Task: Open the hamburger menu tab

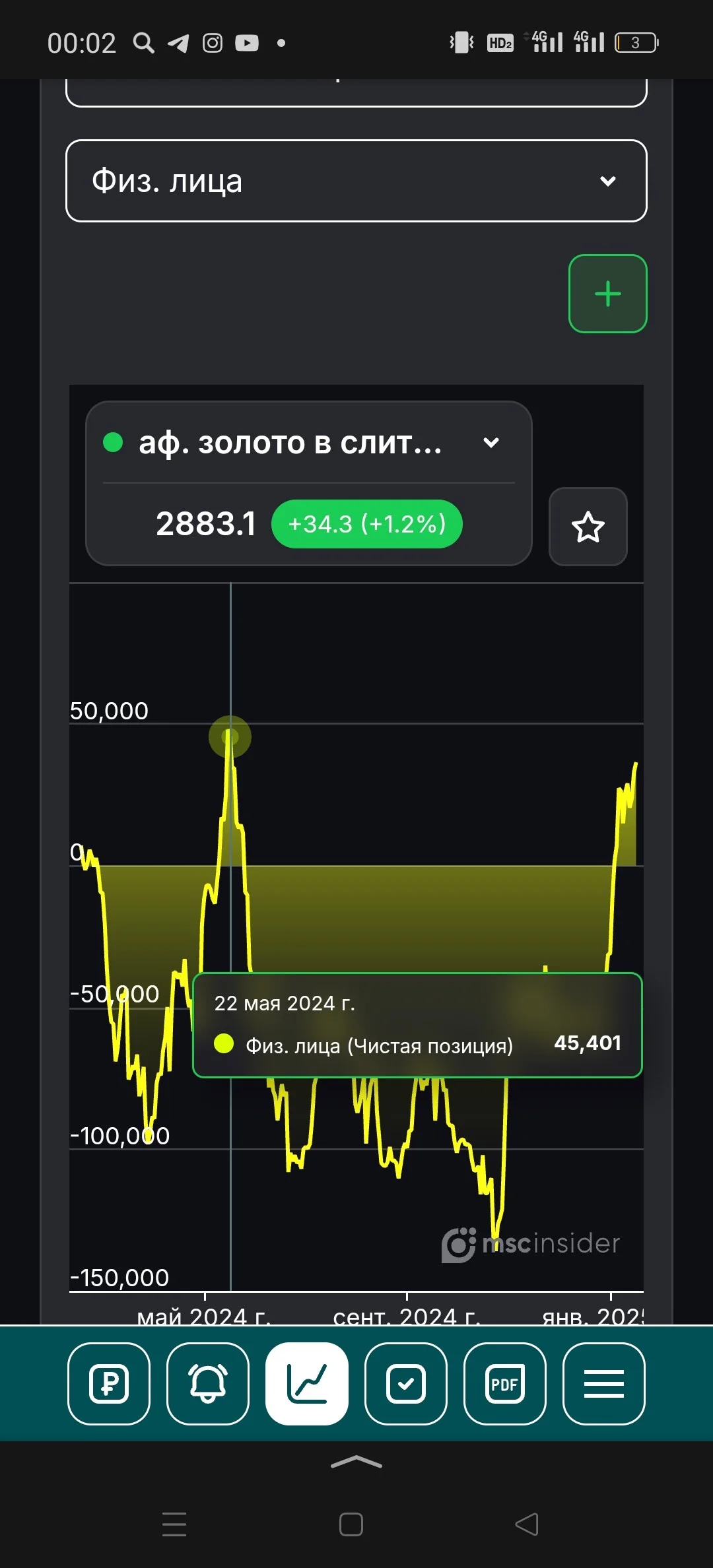Action: (x=604, y=1384)
